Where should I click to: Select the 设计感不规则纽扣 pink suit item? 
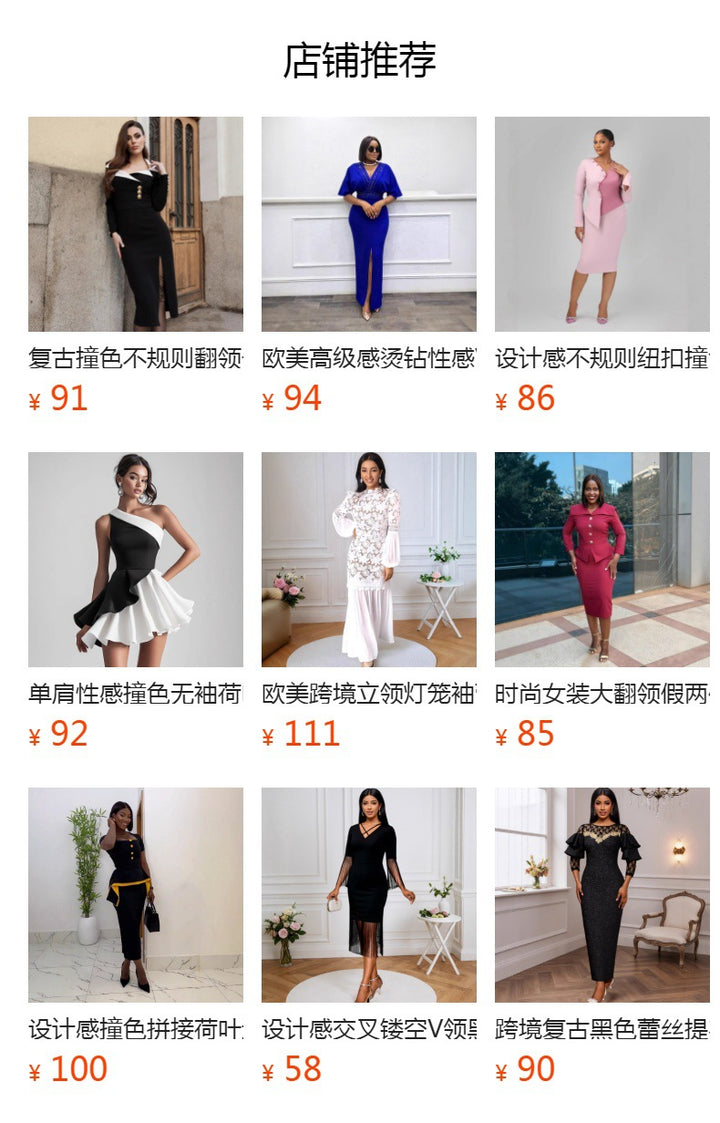(x=602, y=224)
